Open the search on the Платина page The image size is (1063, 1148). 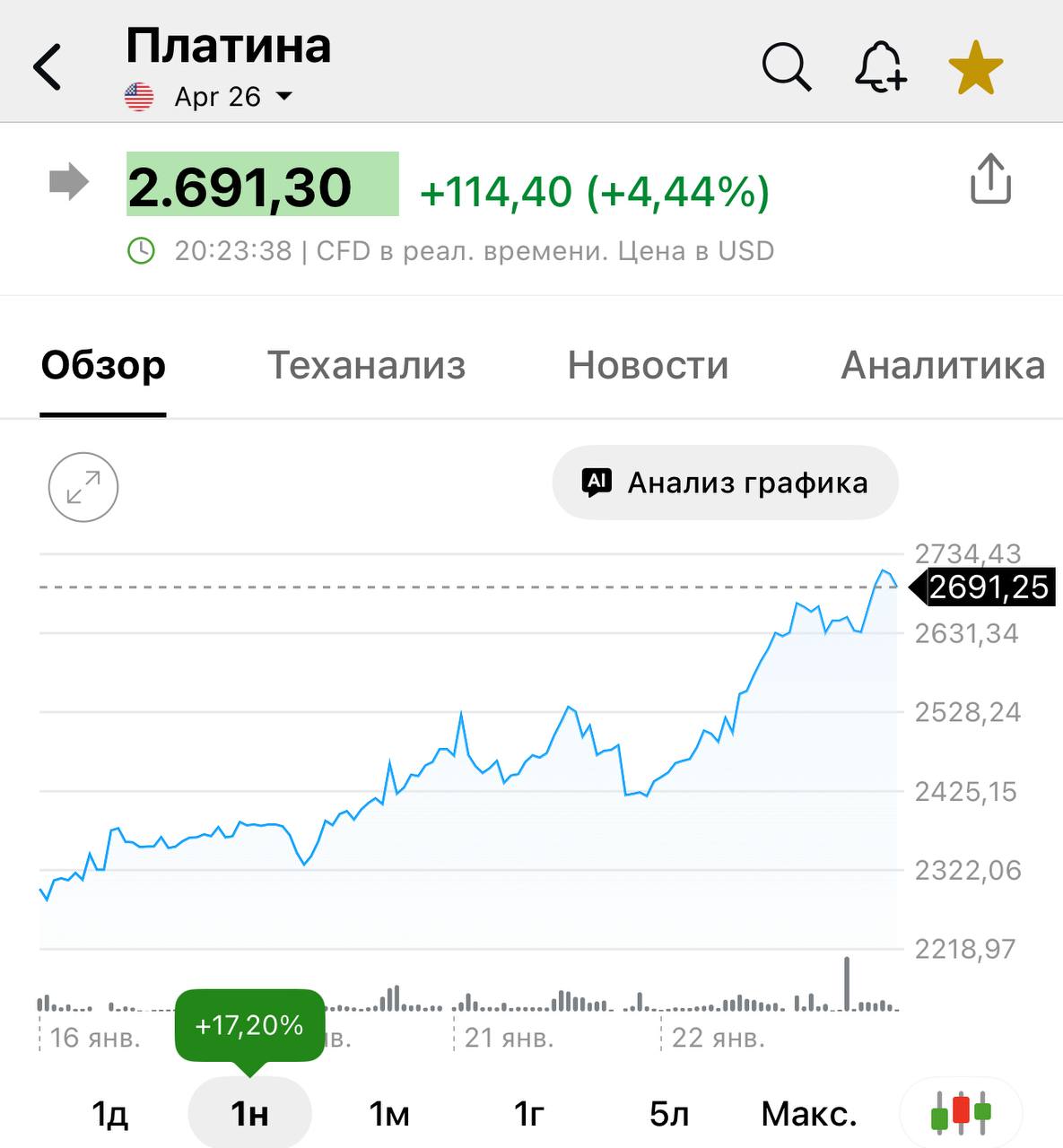(x=786, y=66)
